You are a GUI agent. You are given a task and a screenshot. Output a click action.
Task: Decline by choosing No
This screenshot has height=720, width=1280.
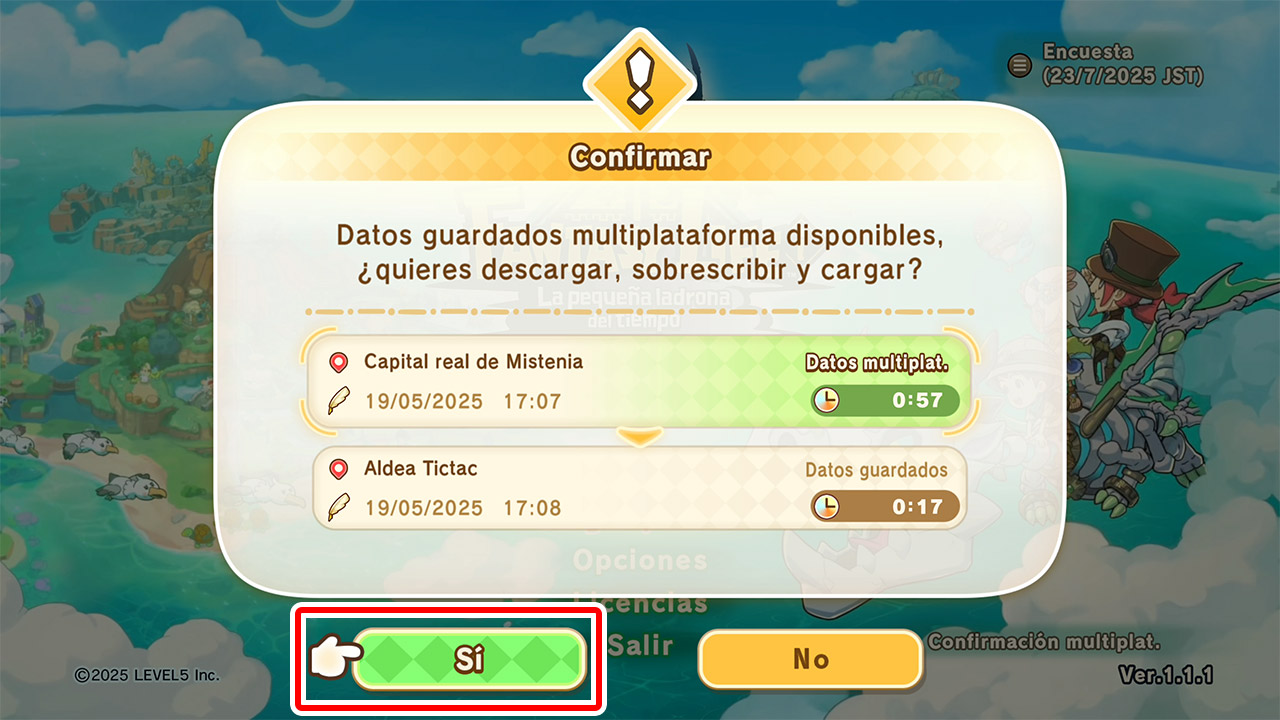pyautogui.click(x=810, y=659)
